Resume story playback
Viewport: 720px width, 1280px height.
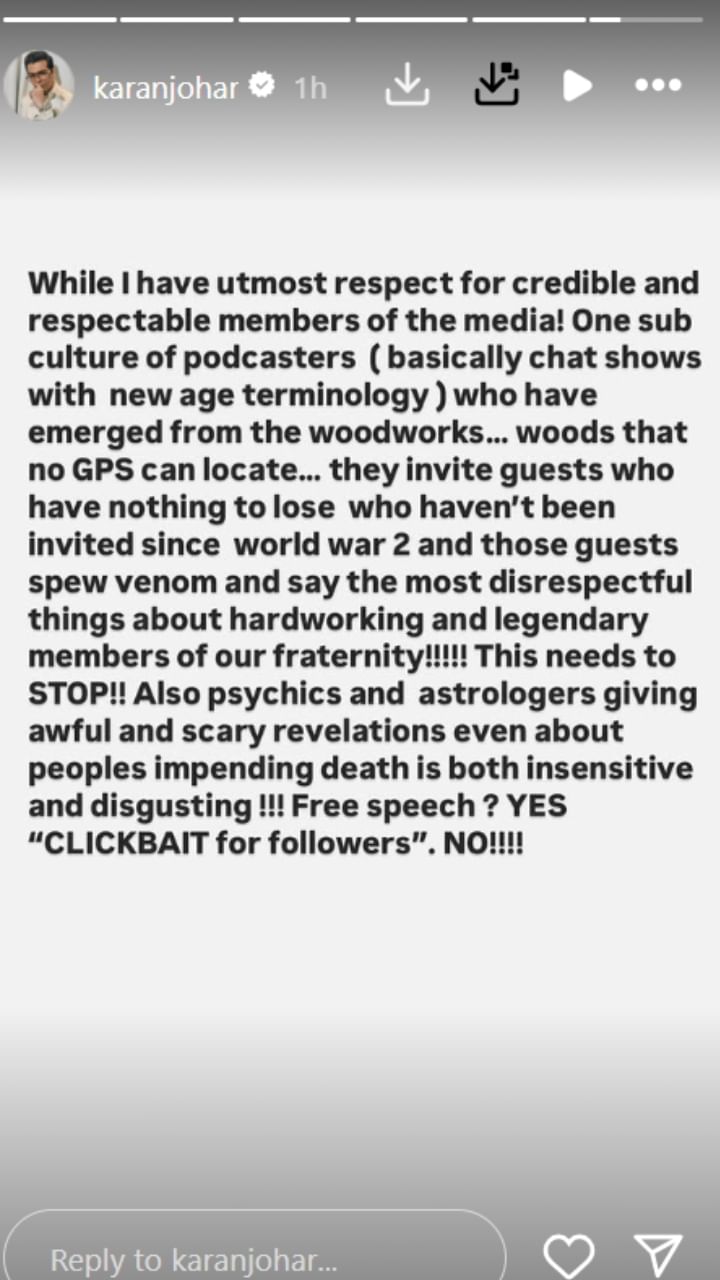577,87
